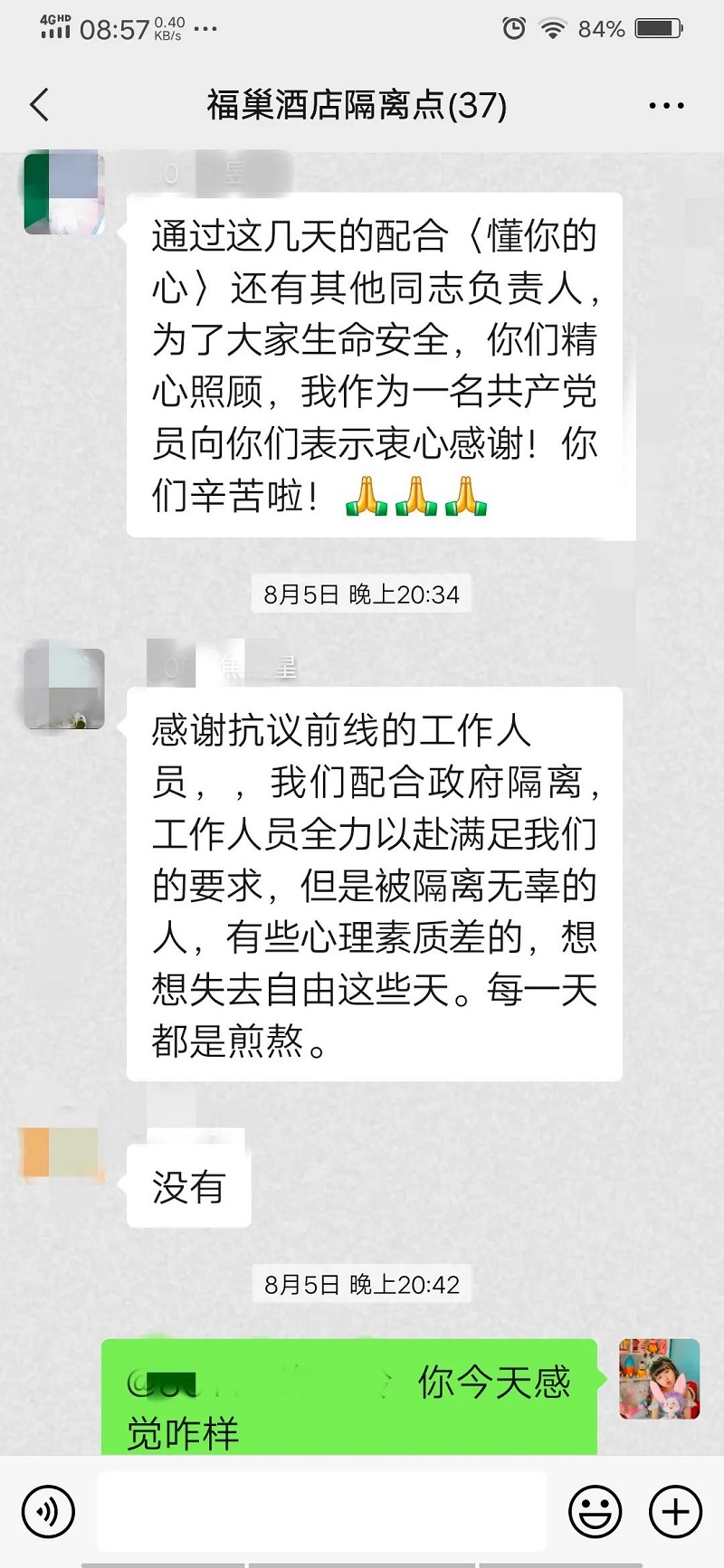Go back from the group chat

tap(39, 105)
